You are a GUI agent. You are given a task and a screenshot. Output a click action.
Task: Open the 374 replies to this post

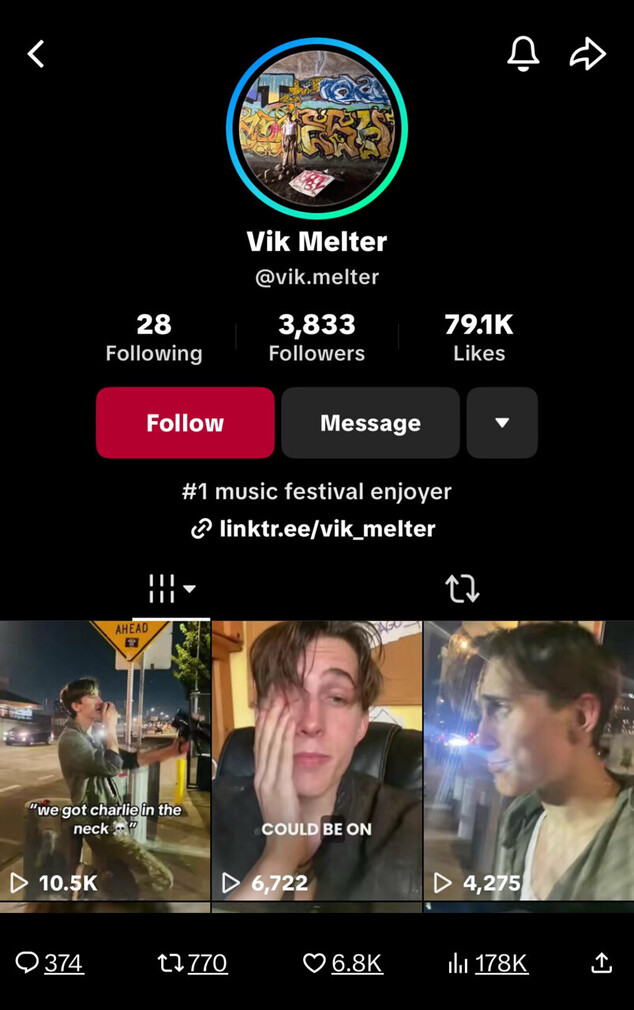click(x=49, y=963)
